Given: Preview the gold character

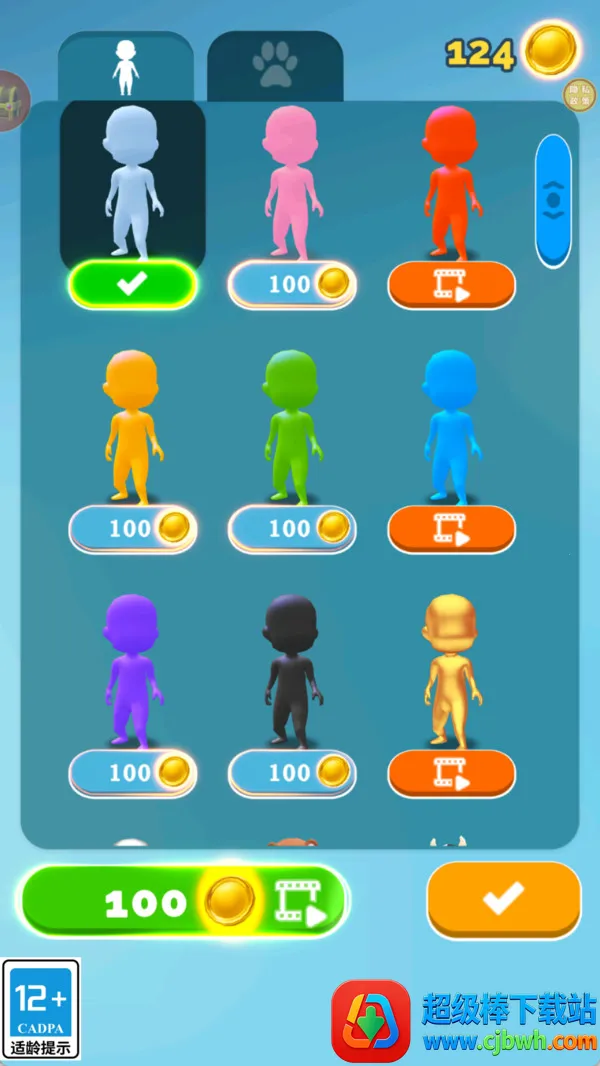Looking at the screenshot, I should click(449, 670).
